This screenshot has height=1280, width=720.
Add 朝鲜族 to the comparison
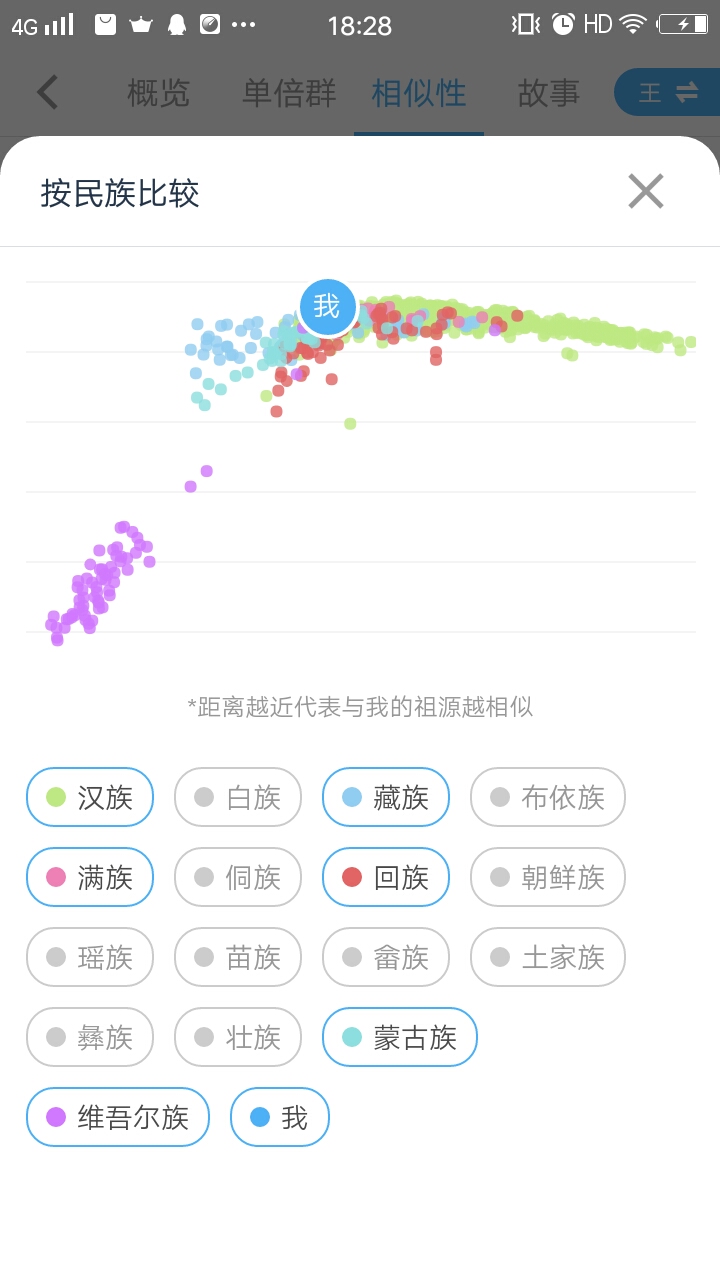pyautogui.click(x=548, y=877)
